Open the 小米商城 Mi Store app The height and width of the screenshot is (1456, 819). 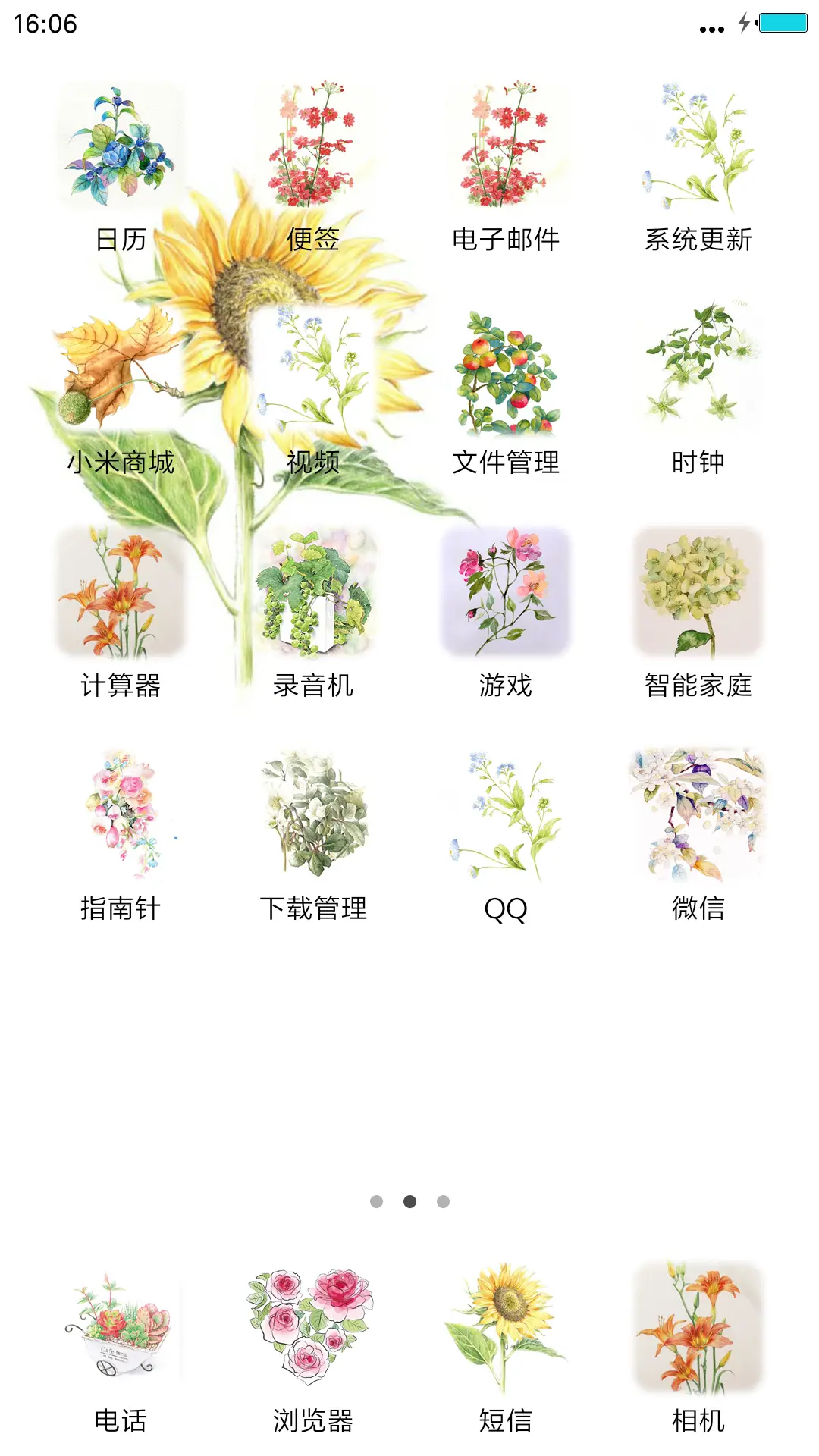[x=121, y=372]
